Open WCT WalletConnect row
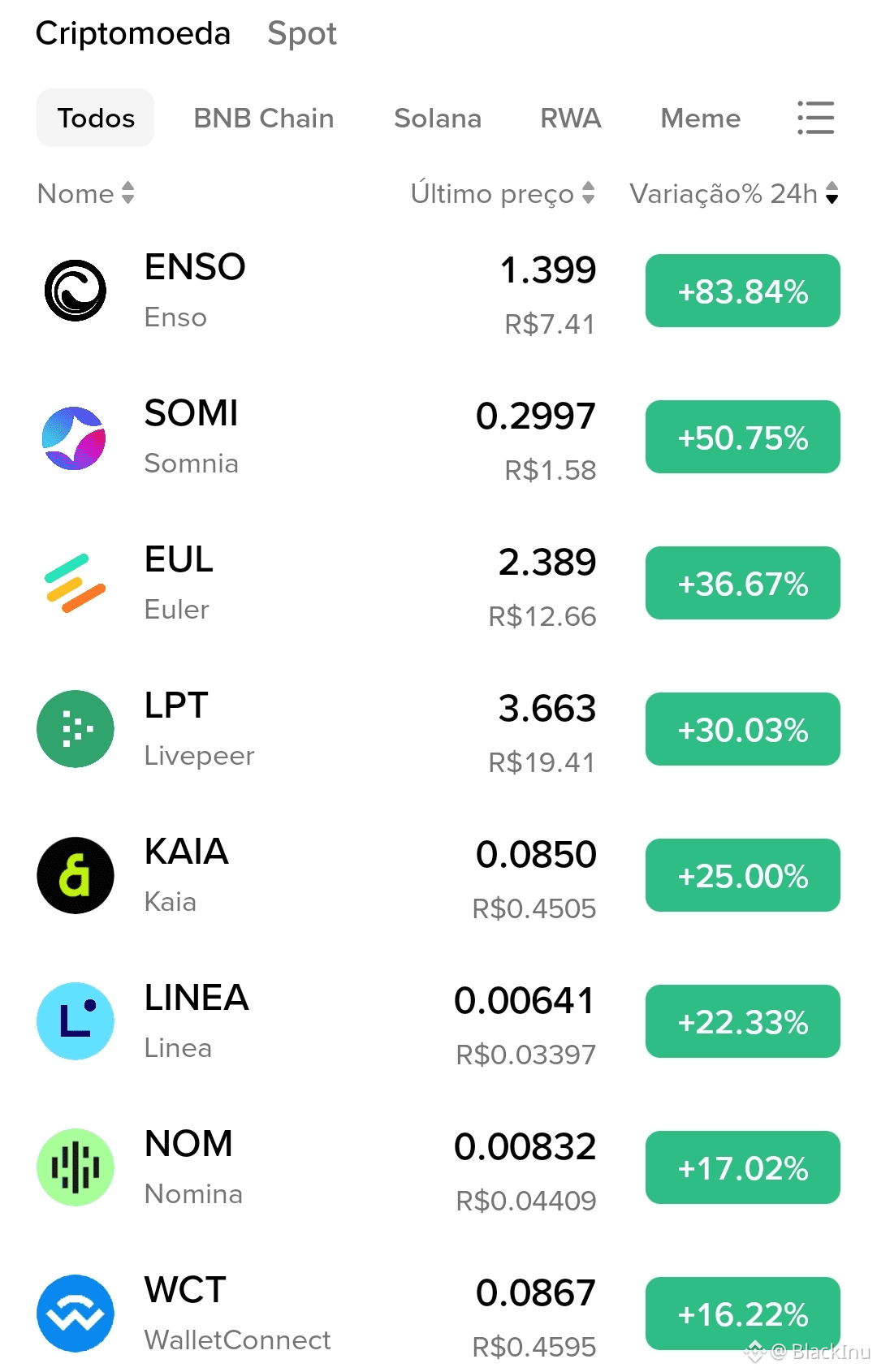This screenshot has width=877, height=1372. point(325,1314)
